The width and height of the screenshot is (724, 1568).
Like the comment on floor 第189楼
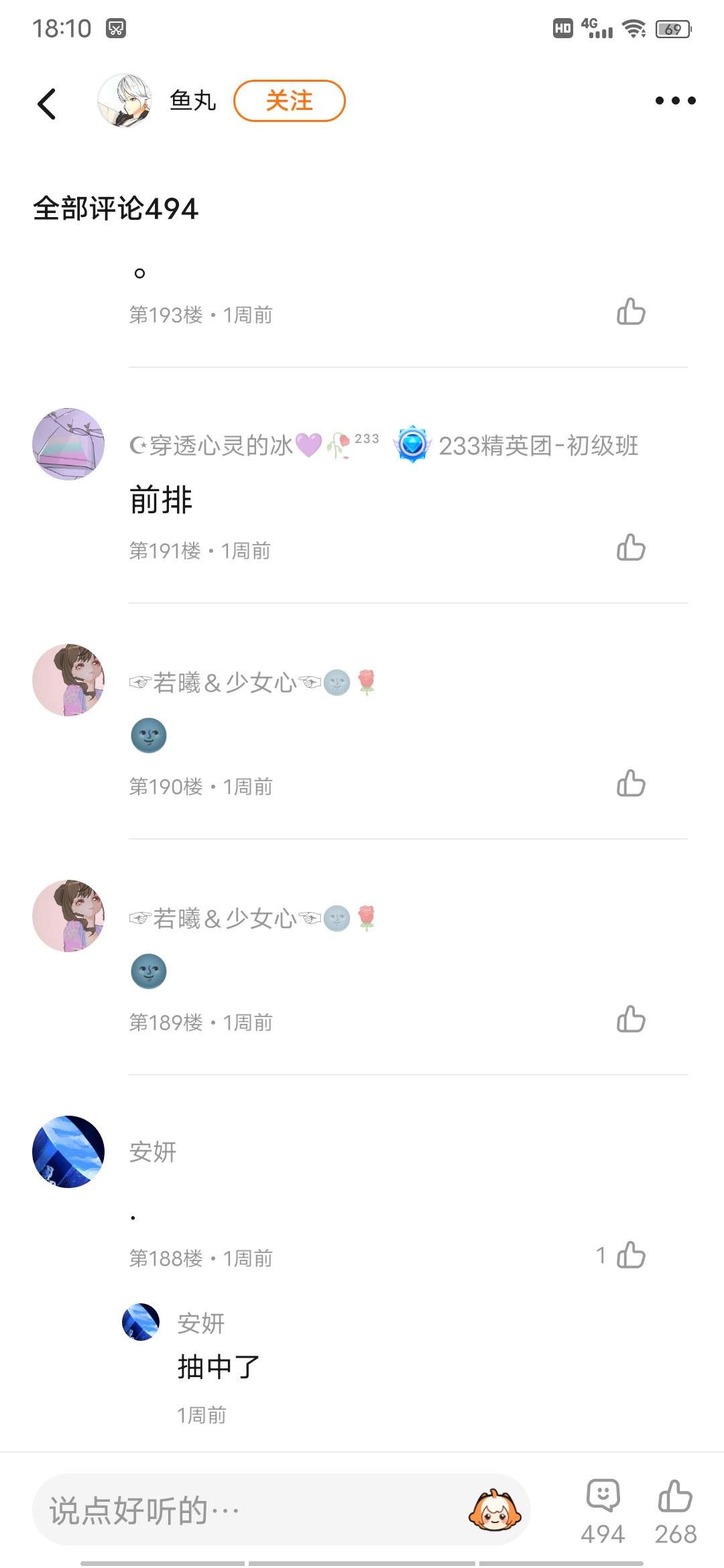tap(631, 1020)
